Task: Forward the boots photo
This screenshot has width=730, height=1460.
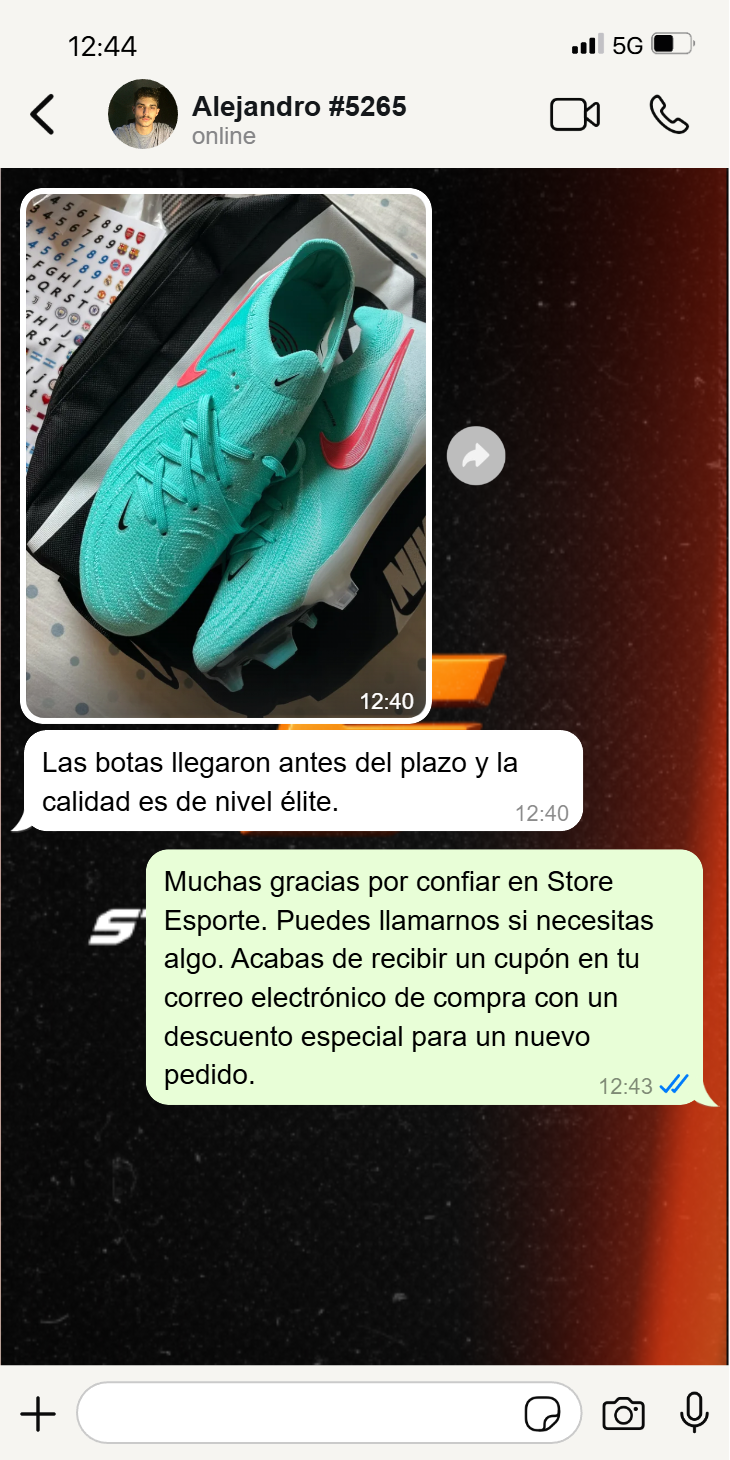Action: tap(476, 457)
